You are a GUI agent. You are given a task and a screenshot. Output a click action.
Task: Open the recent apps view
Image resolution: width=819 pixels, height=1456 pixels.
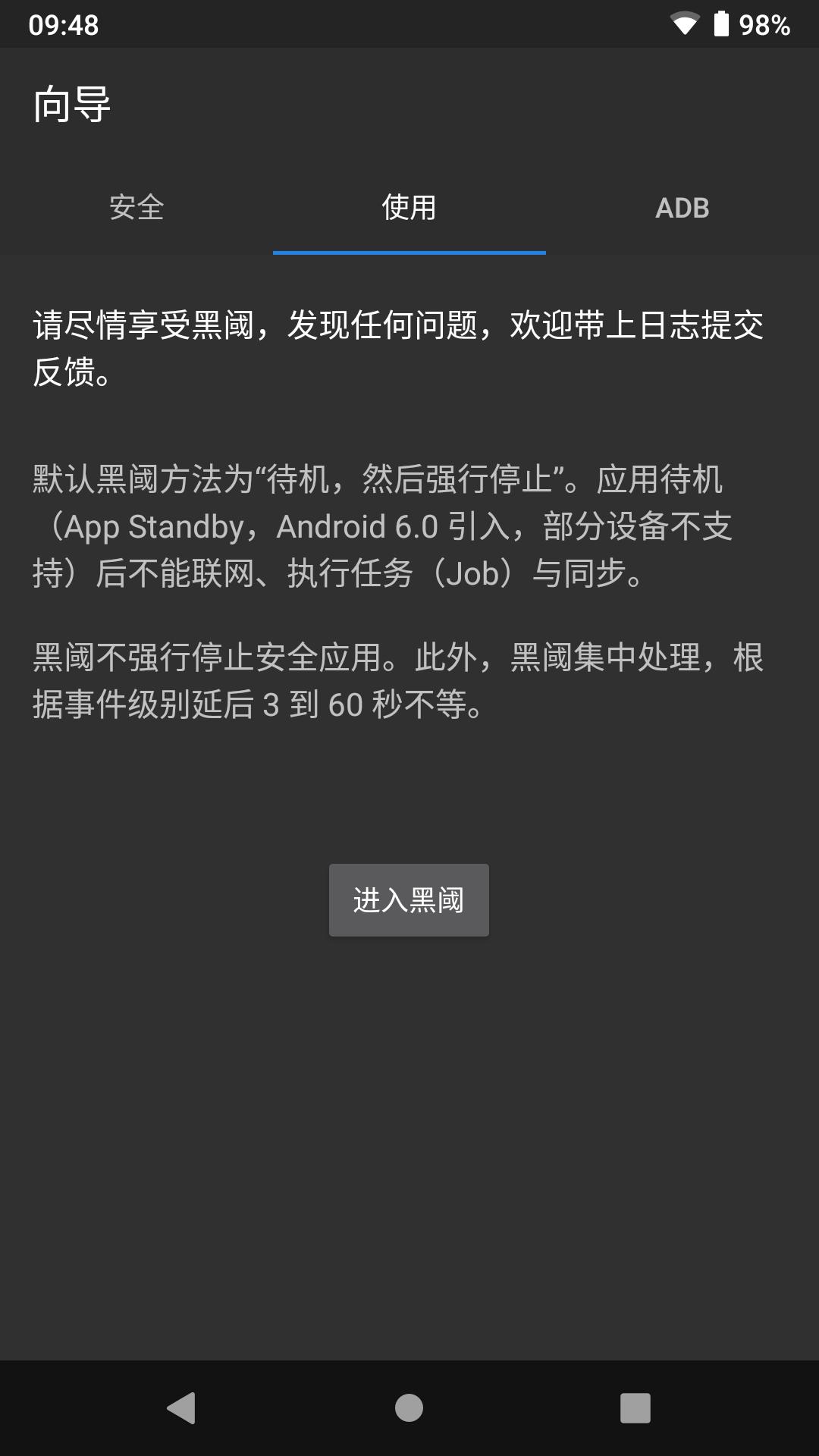[x=635, y=1408]
